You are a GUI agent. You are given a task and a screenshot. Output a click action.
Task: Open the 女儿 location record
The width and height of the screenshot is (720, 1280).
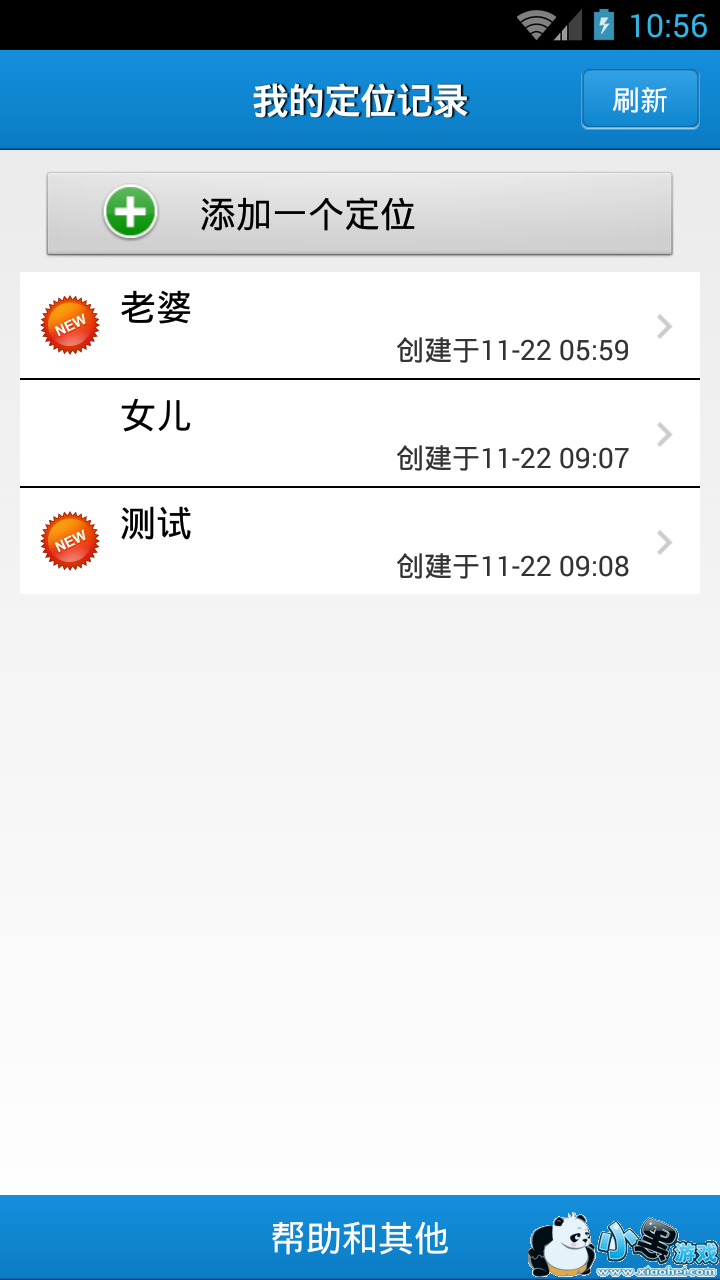pyautogui.click(x=359, y=434)
